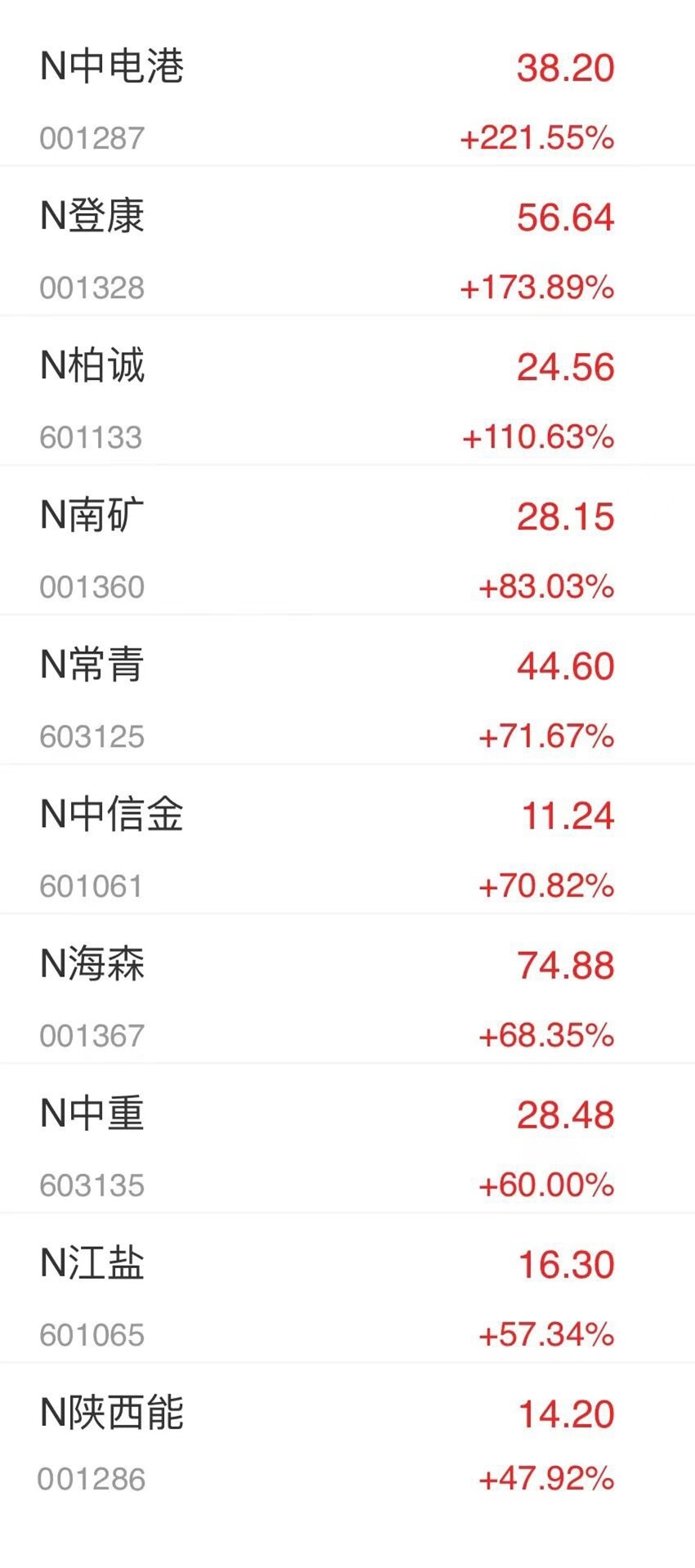
Task: Select the N登康 stock entry
Action: pyautogui.click(x=92, y=217)
